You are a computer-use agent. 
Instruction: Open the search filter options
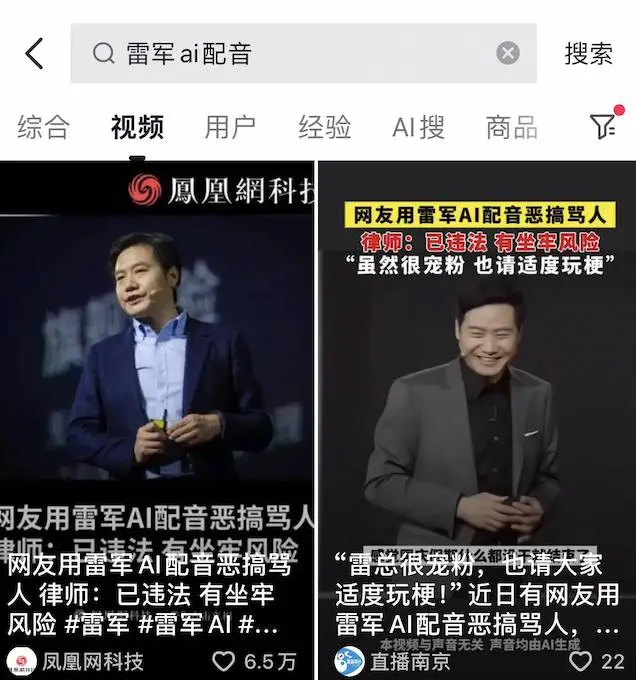click(603, 125)
